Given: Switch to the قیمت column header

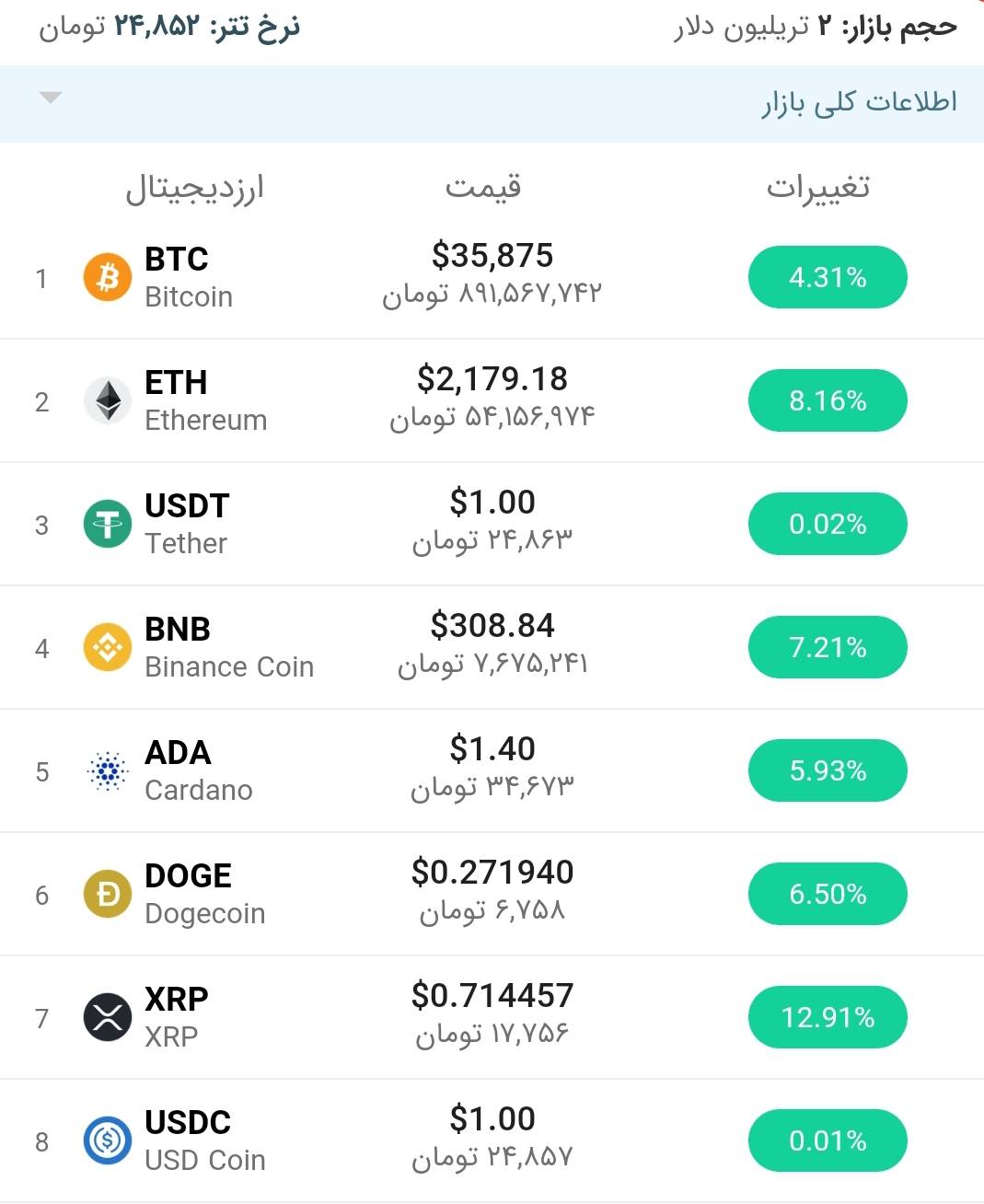Looking at the screenshot, I should (482, 187).
